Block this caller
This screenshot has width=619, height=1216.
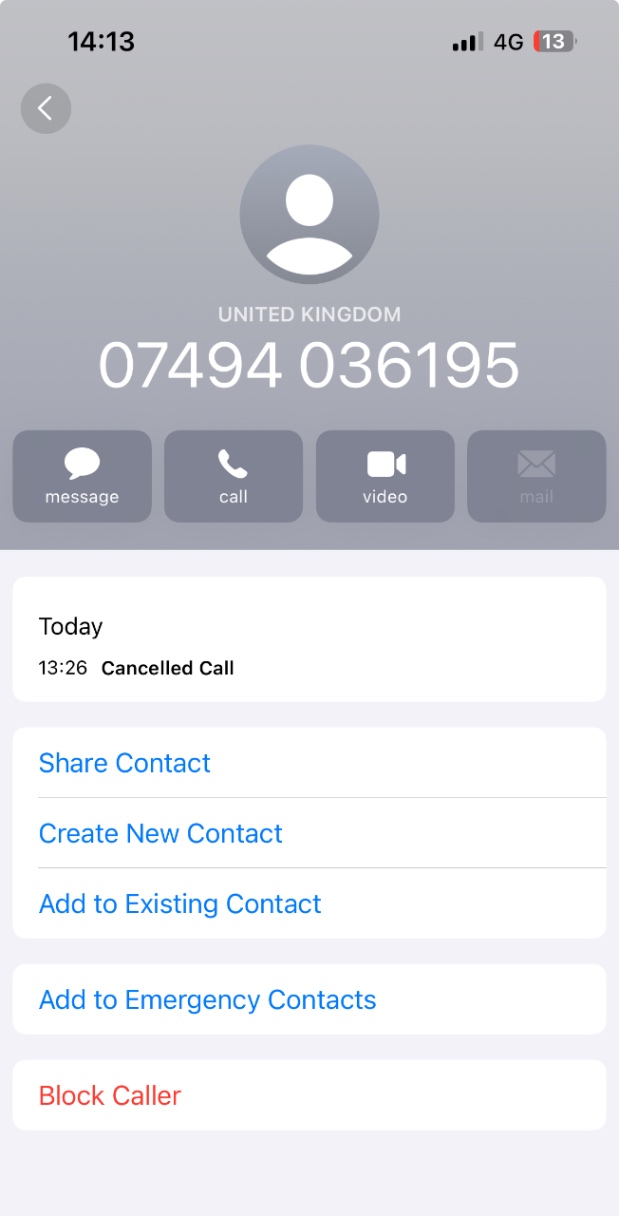pos(309,1095)
